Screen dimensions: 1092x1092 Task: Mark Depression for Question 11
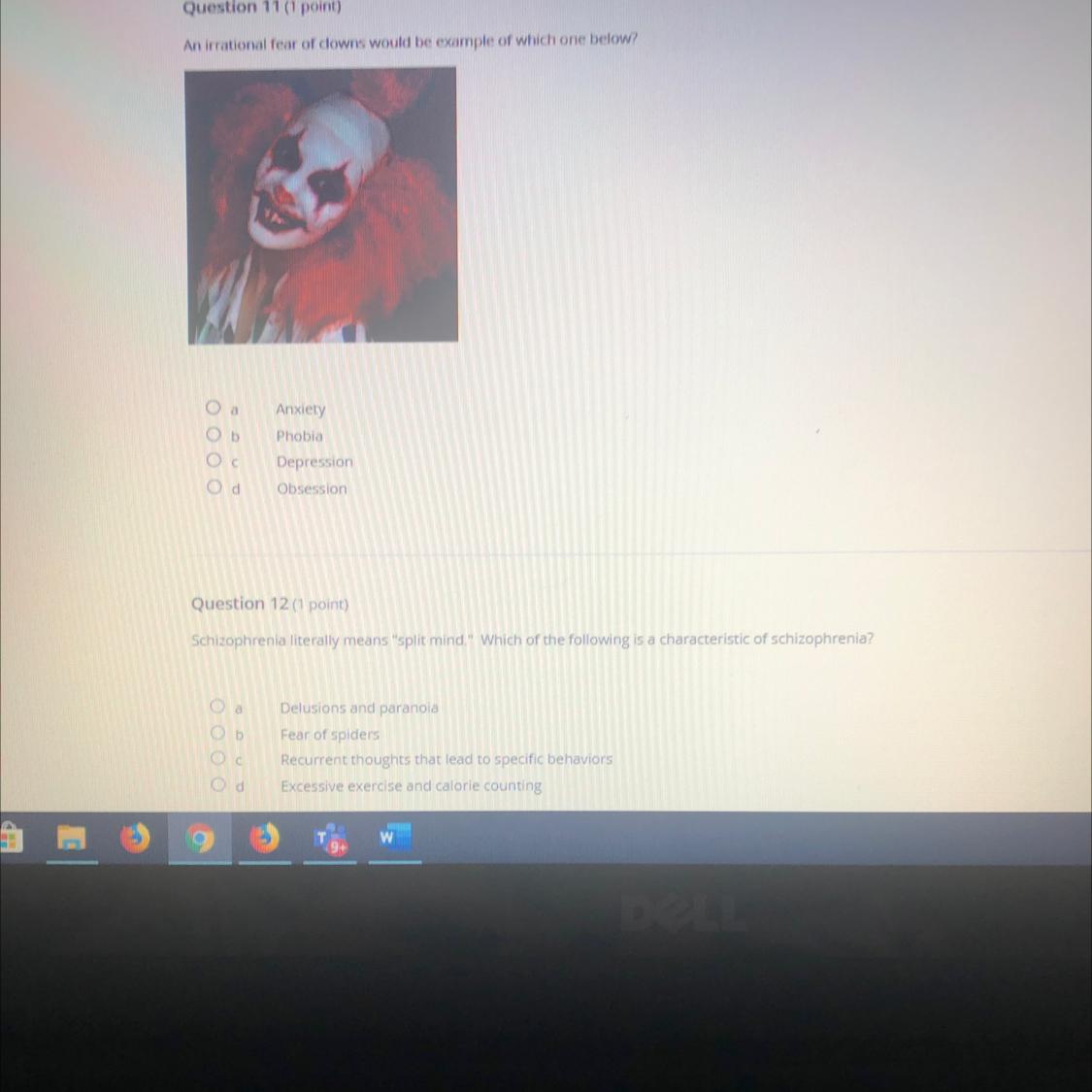coord(213,460)
